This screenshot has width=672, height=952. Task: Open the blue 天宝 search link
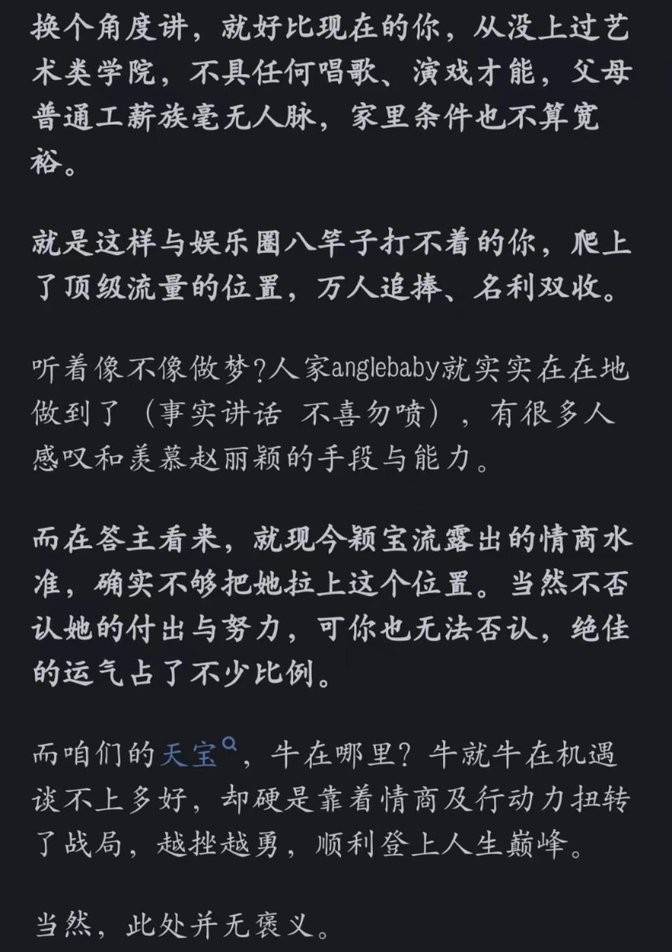(x=192, y=752)
